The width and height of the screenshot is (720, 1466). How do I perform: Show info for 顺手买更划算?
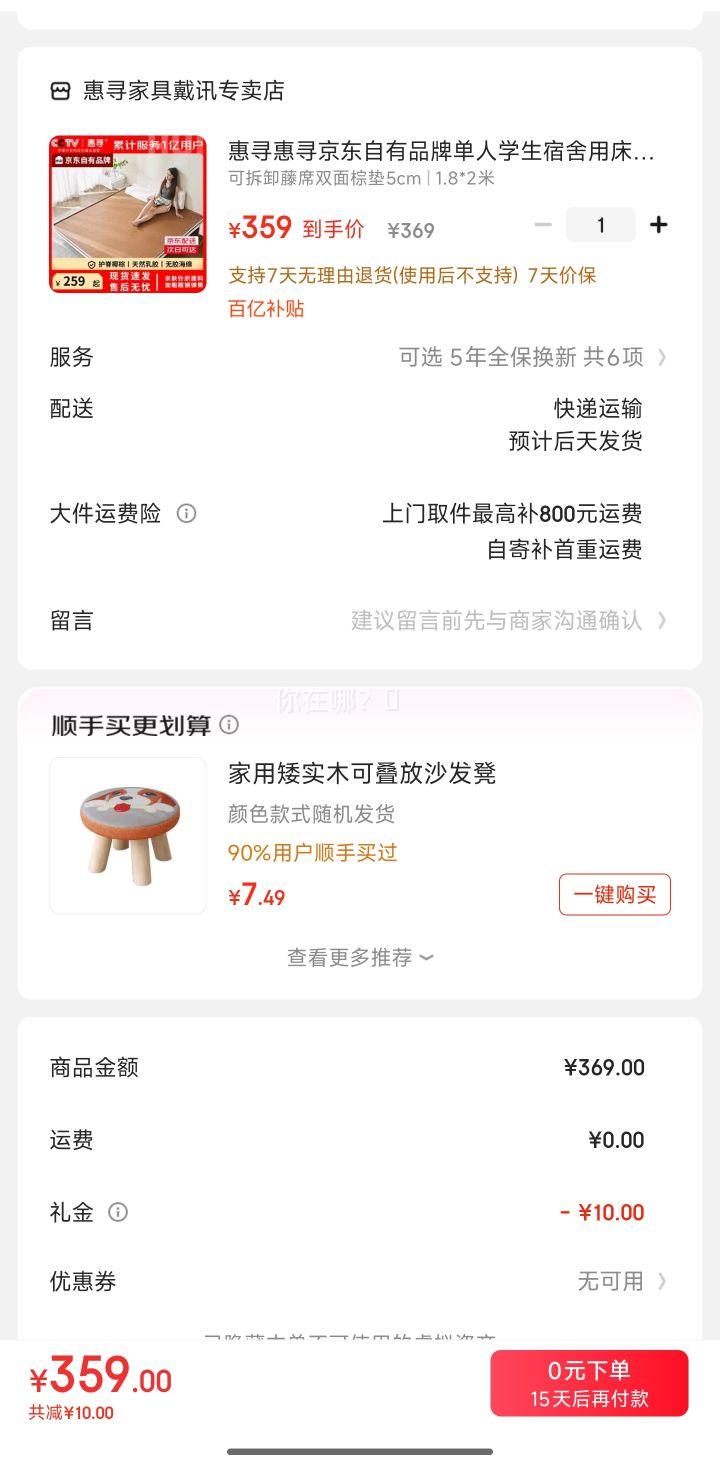point(229,725)
